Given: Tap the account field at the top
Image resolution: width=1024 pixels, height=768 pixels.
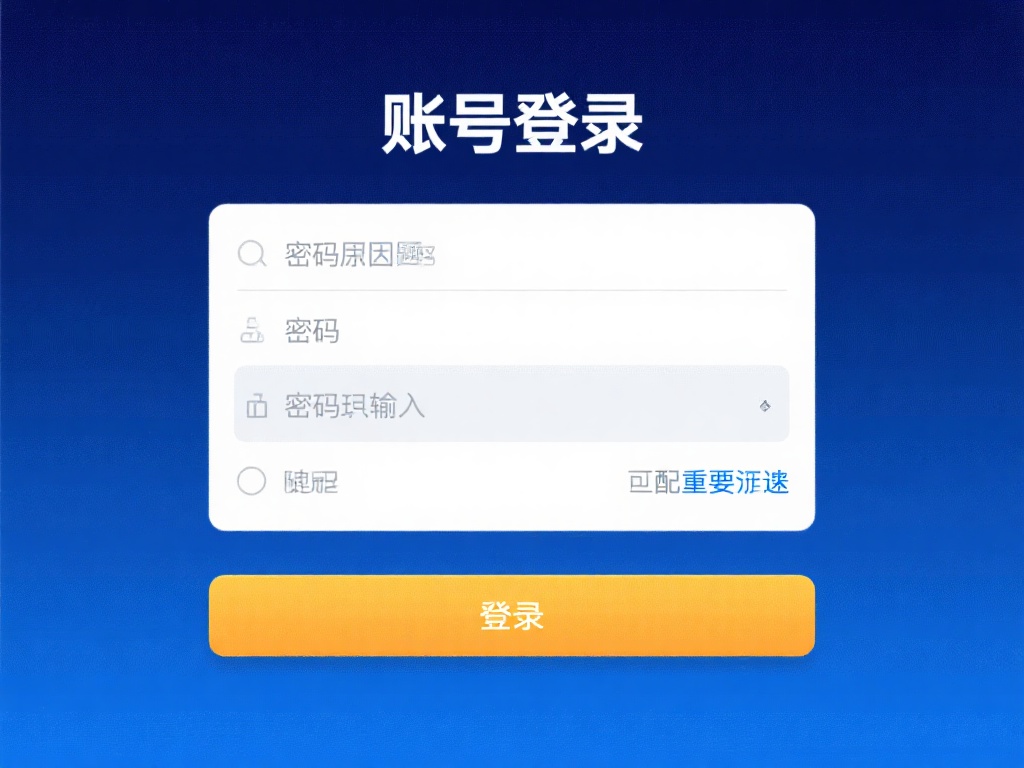Looking at the screenshot, I should [x=510, y=254].
